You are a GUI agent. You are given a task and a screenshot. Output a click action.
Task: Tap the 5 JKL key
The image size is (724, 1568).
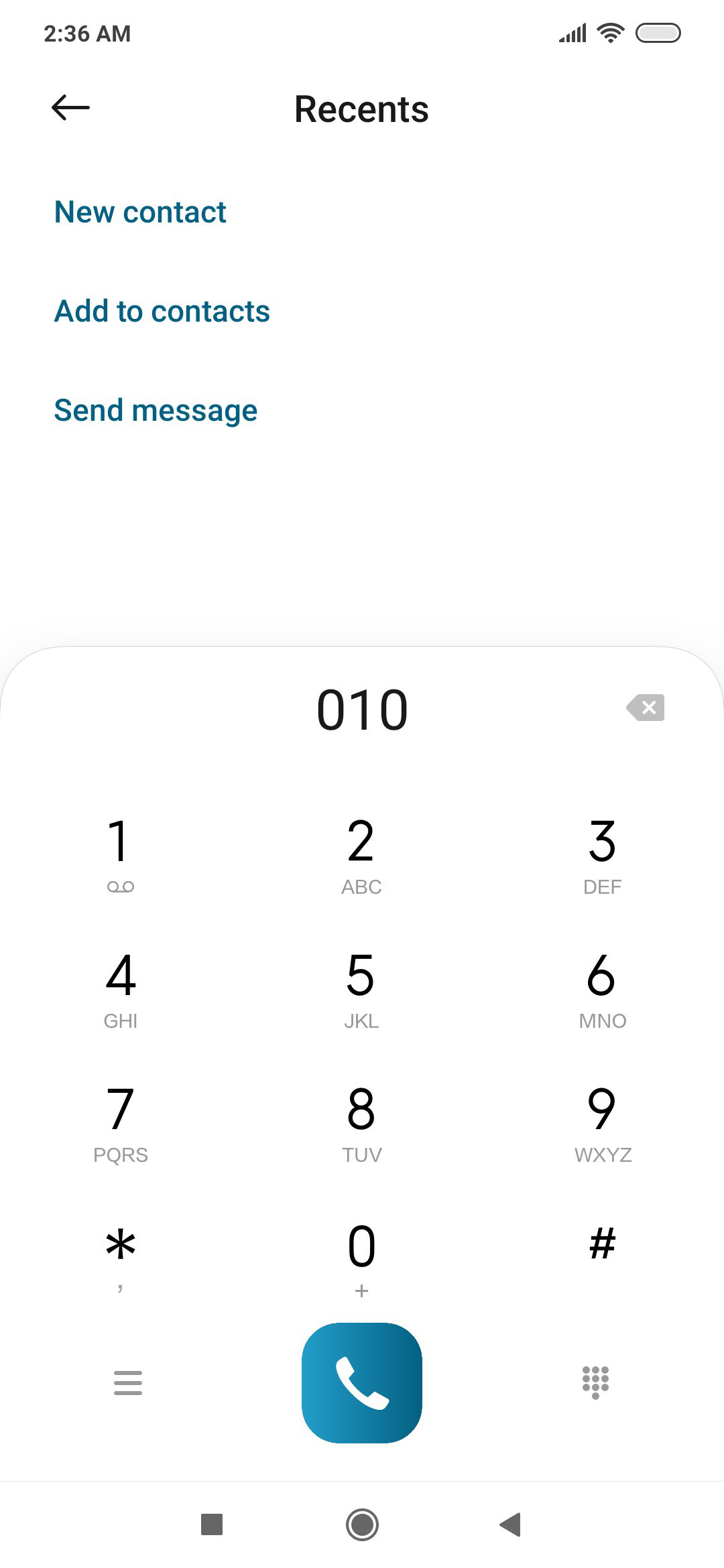point(361,990)
